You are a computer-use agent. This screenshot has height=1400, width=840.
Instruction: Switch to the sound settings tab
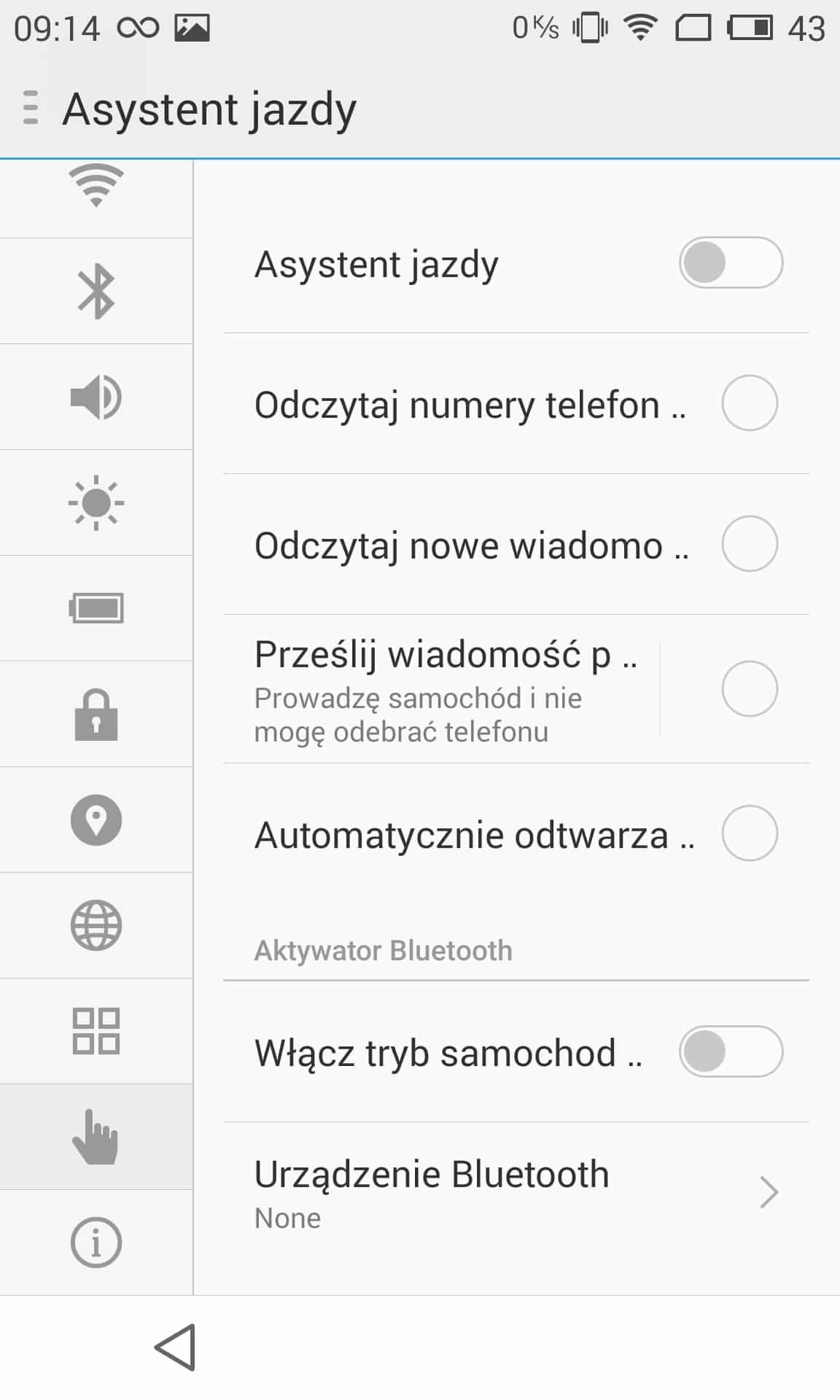[96, 397]
